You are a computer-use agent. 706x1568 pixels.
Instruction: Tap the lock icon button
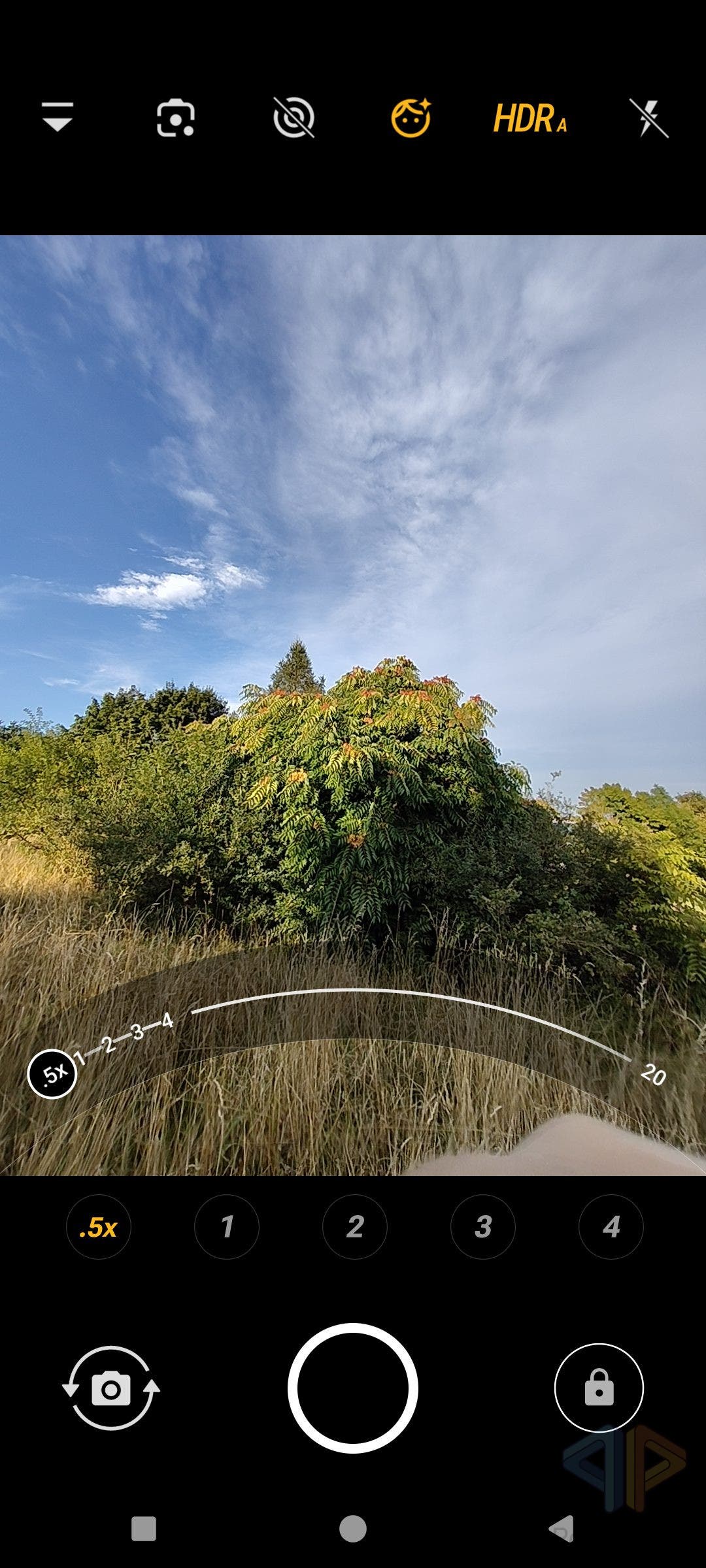tap(599, 1388)
